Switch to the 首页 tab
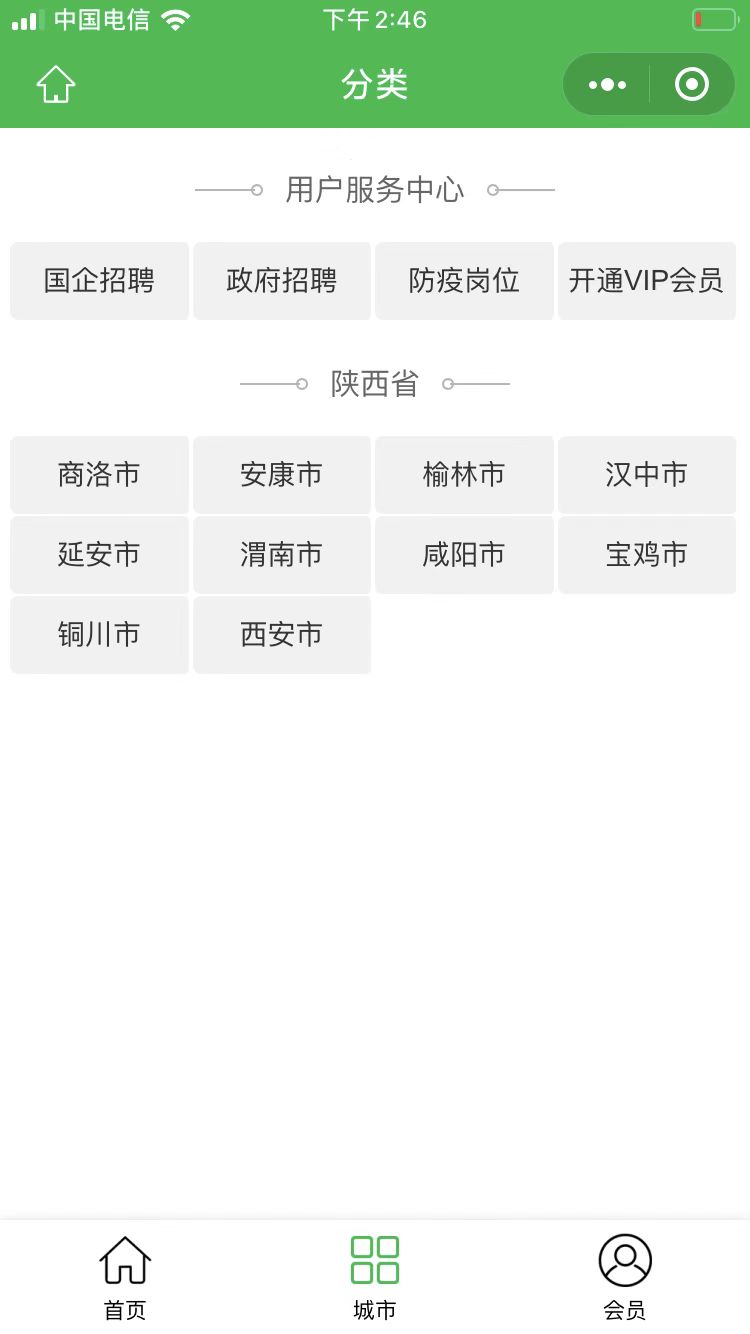The width and height of the screenshot is (750, 1334). 125,1277
